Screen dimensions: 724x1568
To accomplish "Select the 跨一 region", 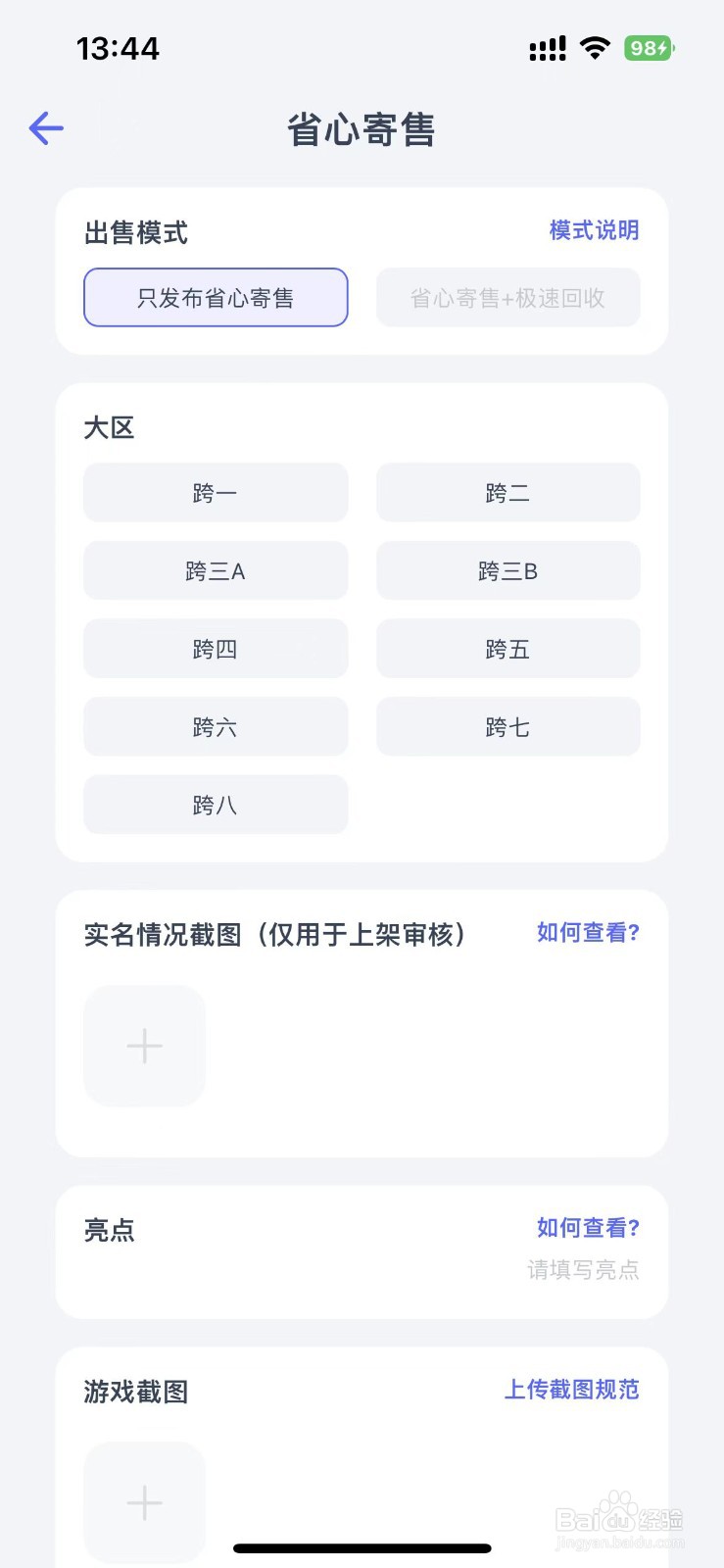I will (216, 493).
